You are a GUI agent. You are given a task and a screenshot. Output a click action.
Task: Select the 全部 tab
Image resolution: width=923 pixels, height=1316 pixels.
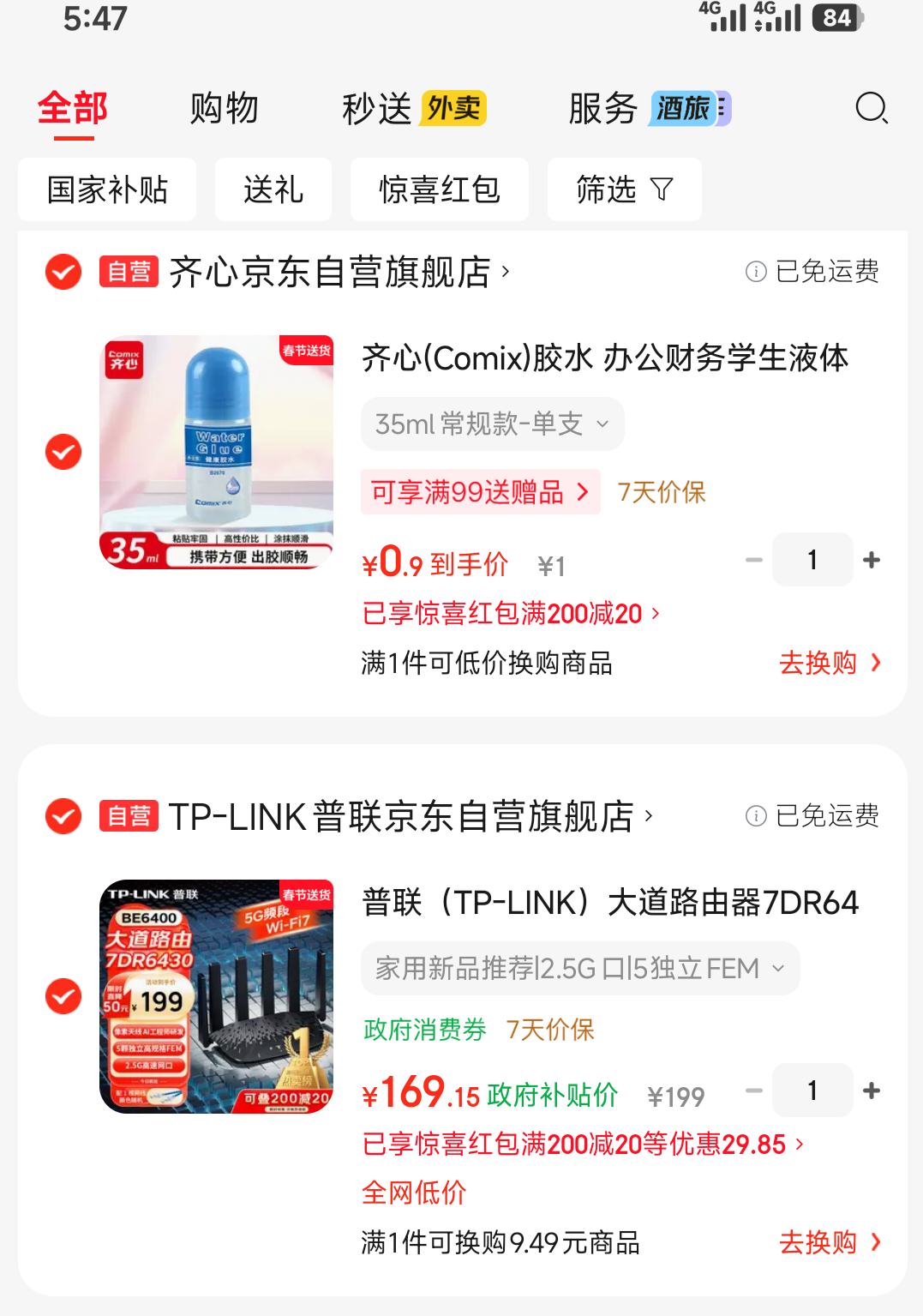coord(70,108)
